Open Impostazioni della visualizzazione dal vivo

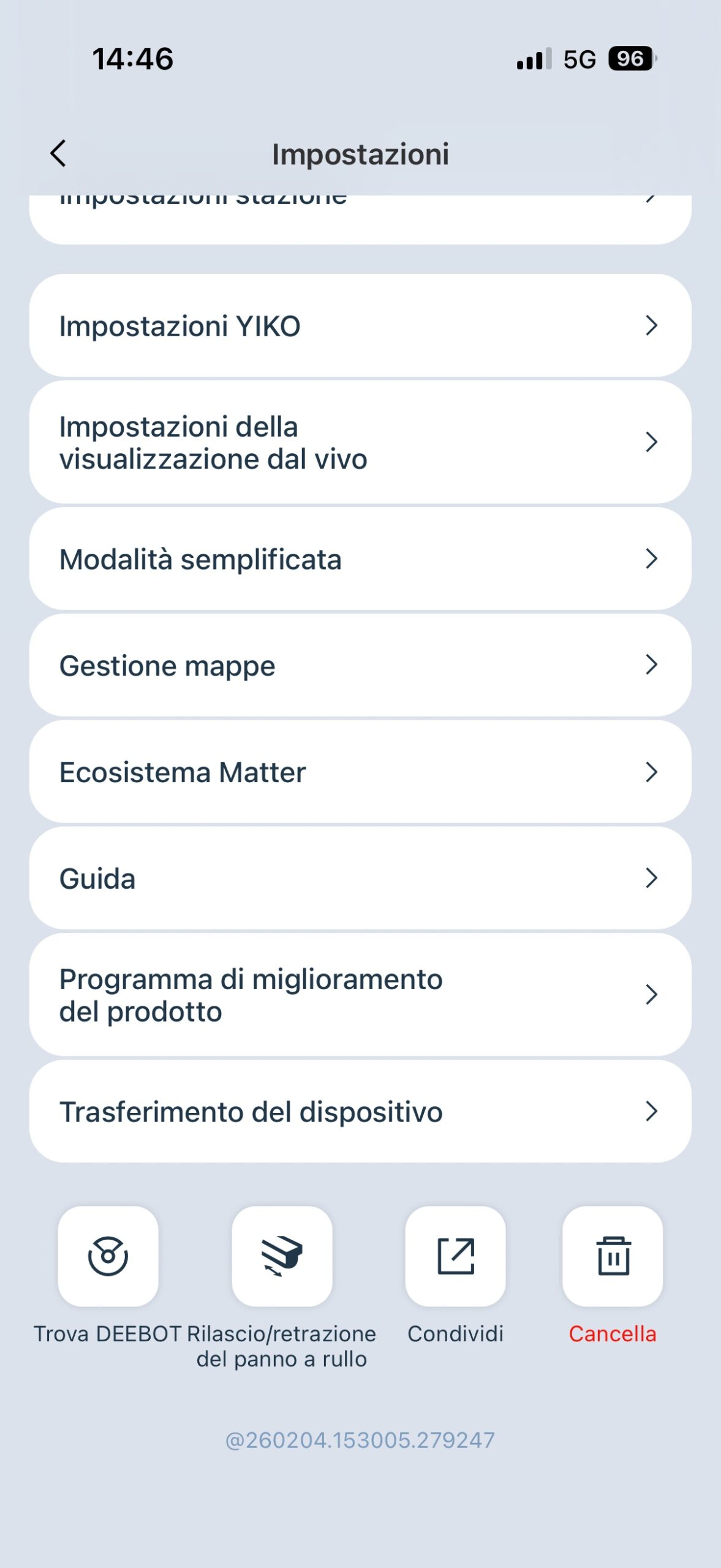click(x=360, y=442)
